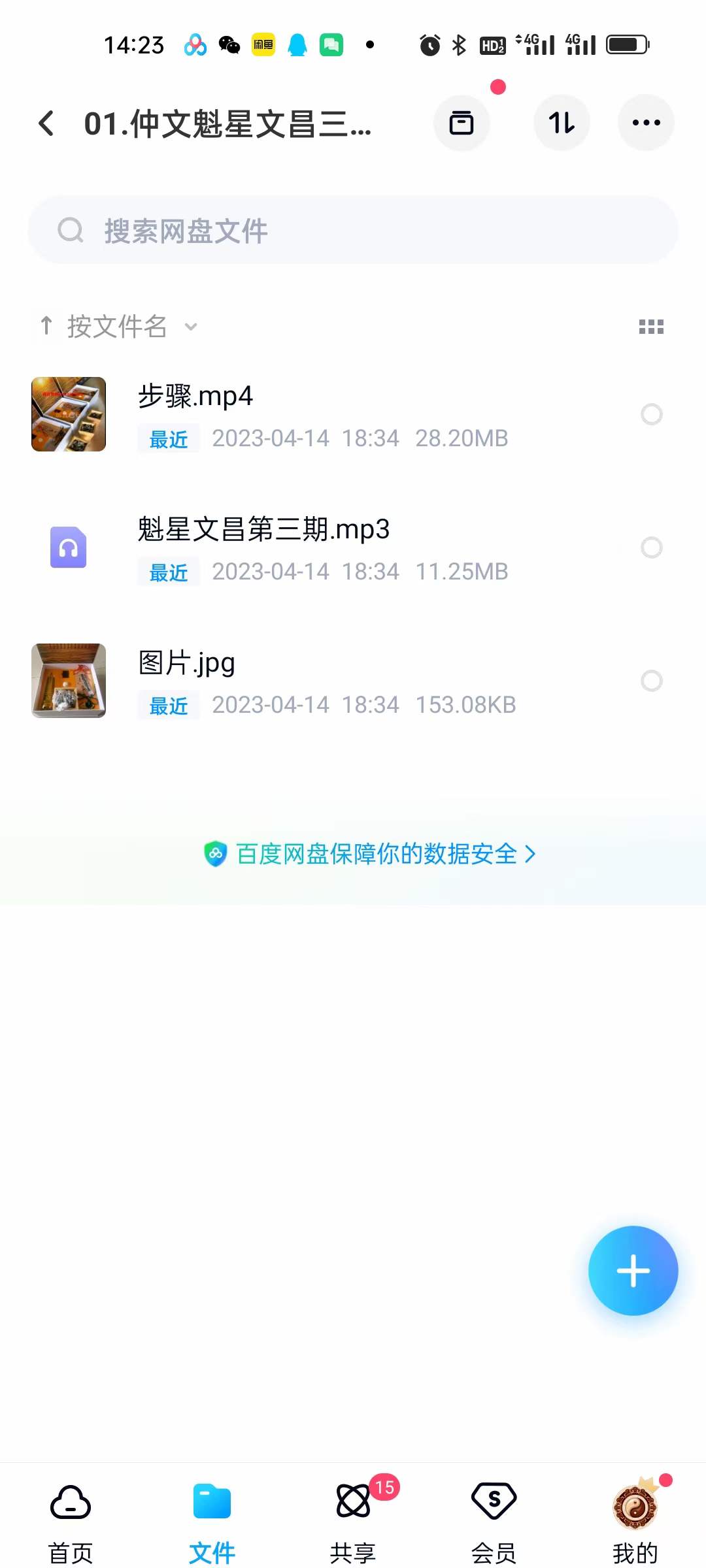
Task: Open the more options menu icon
Action: click(646, 122)
